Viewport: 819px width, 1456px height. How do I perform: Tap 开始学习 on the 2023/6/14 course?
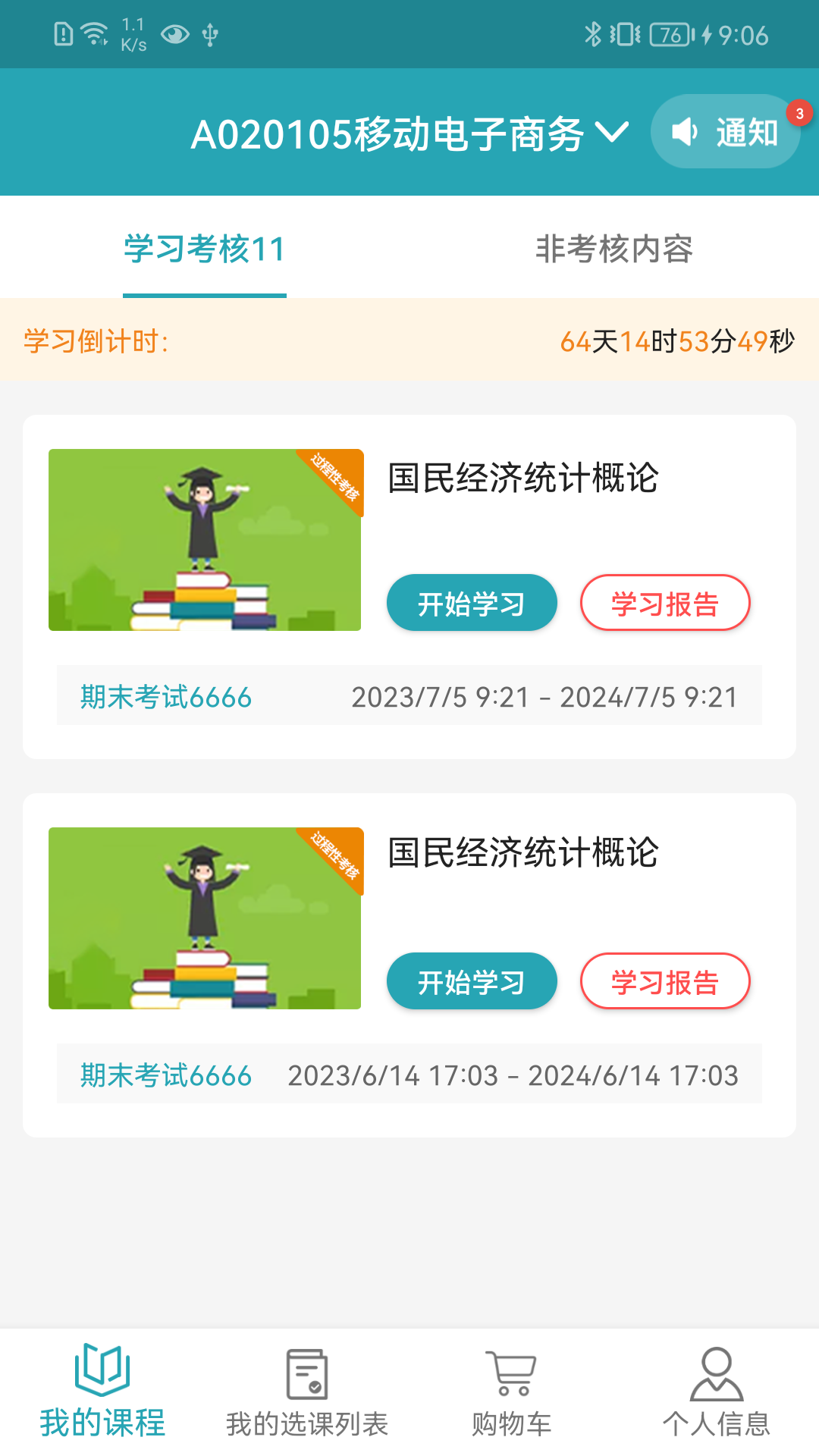(x=472, y=981)
